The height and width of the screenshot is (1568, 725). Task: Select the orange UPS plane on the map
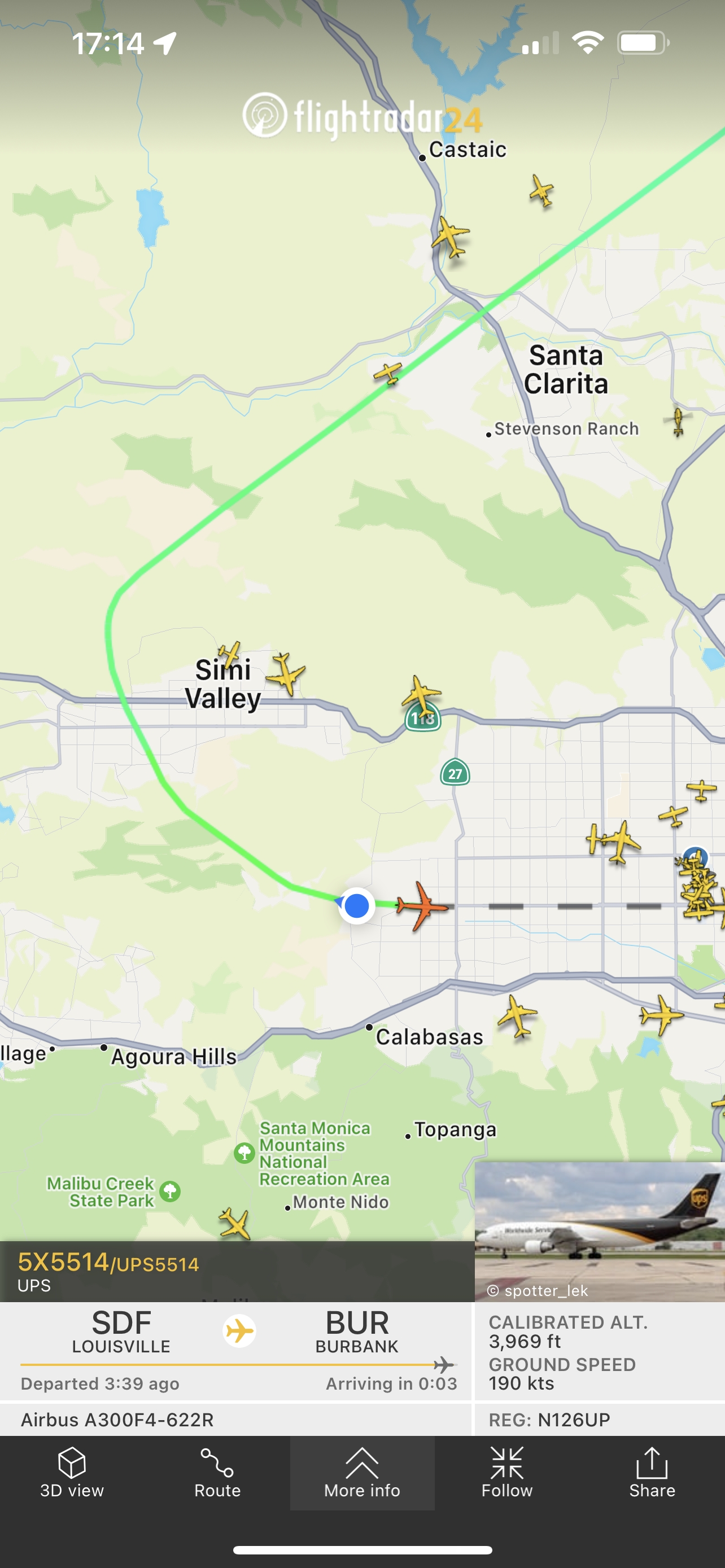[421, 906]
